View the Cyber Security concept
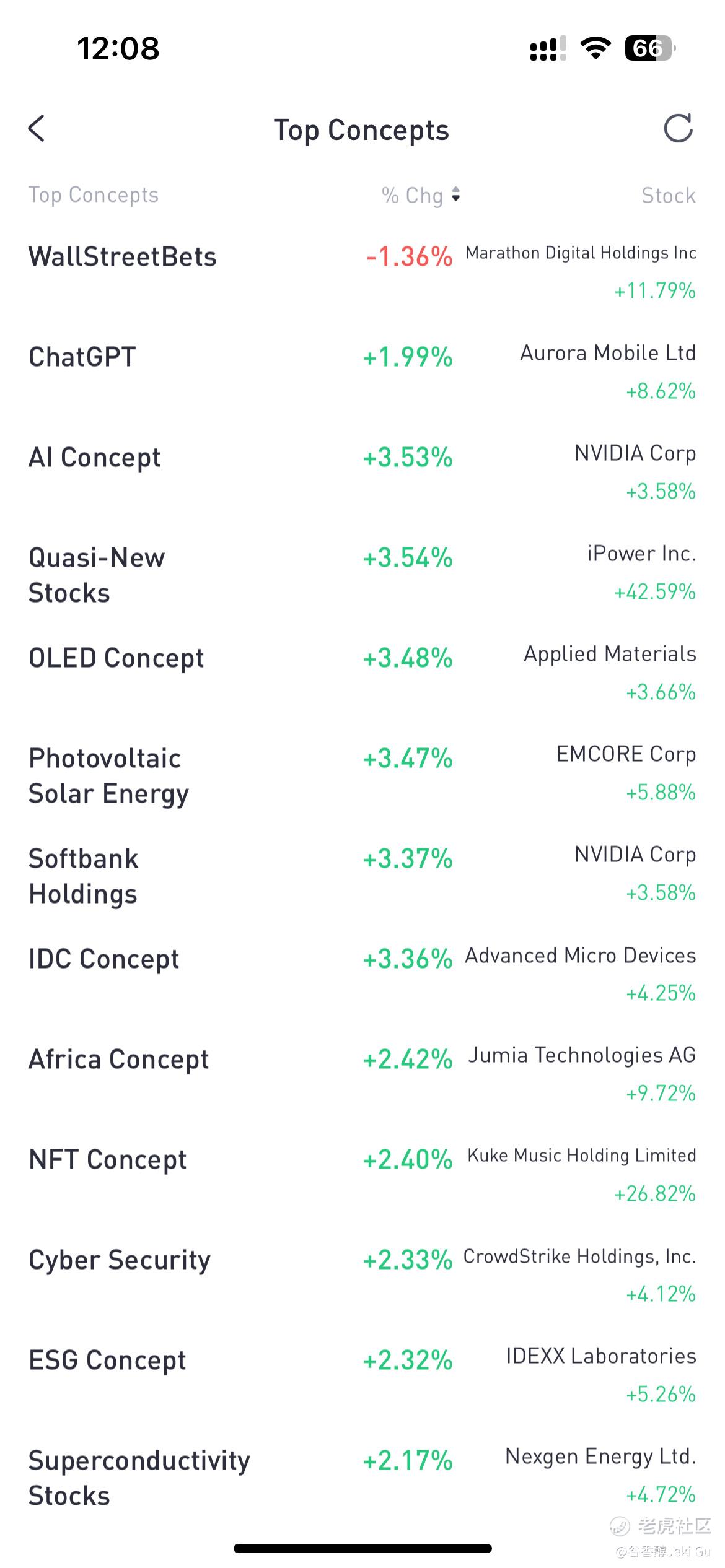The image size is (725, 1568). pos(362,1275)
